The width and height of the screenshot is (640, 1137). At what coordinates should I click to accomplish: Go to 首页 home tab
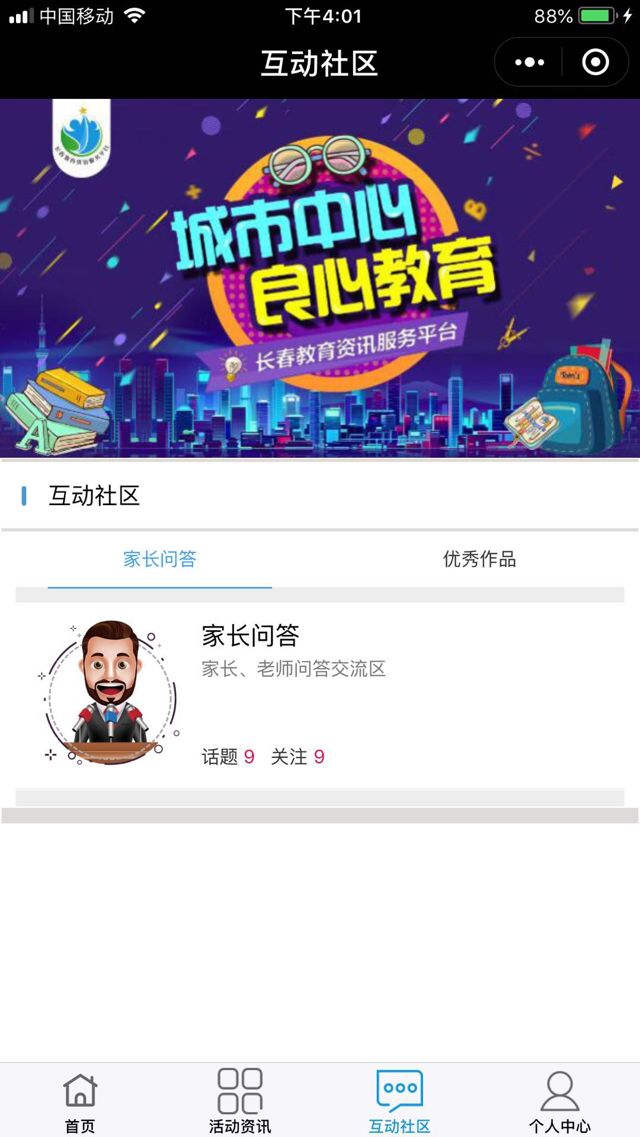80,1100
